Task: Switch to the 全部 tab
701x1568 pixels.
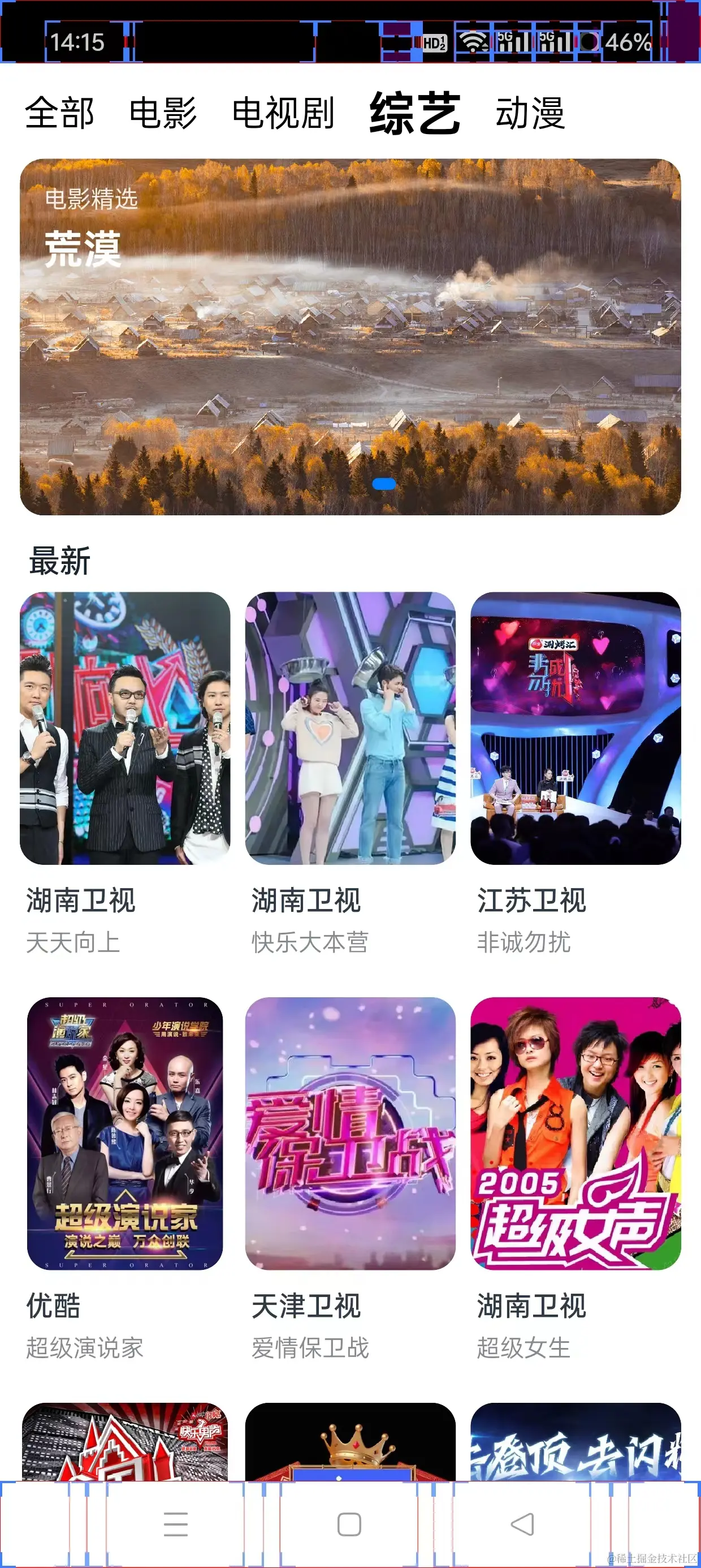Action: [59, 113]
